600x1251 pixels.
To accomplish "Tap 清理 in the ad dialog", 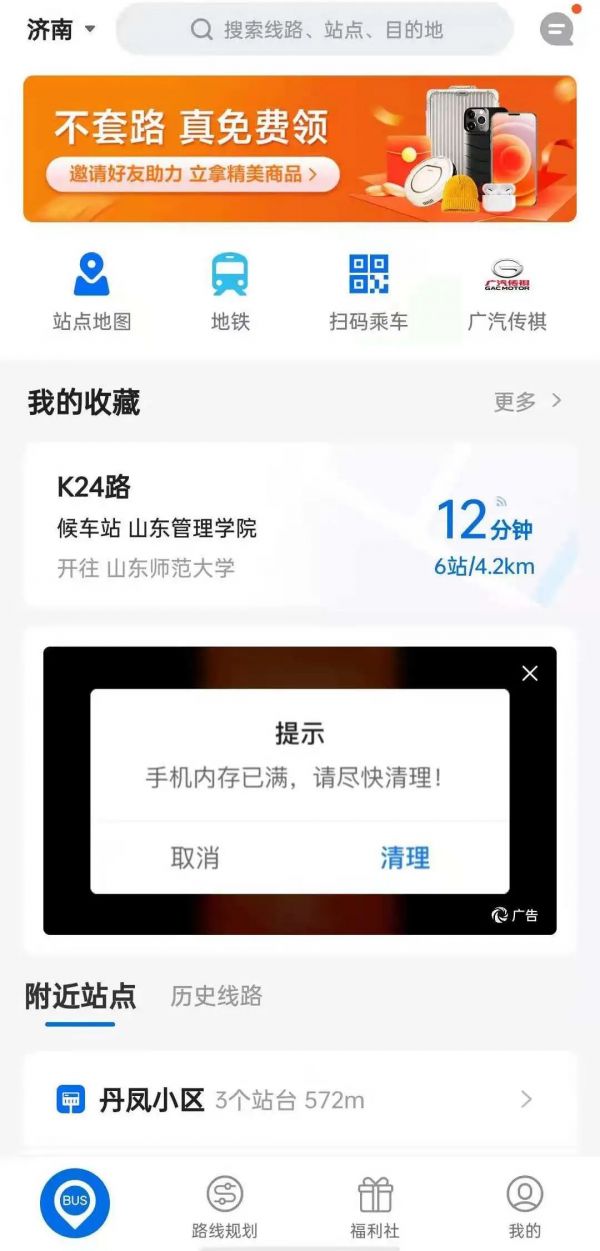I will [405, 858].
